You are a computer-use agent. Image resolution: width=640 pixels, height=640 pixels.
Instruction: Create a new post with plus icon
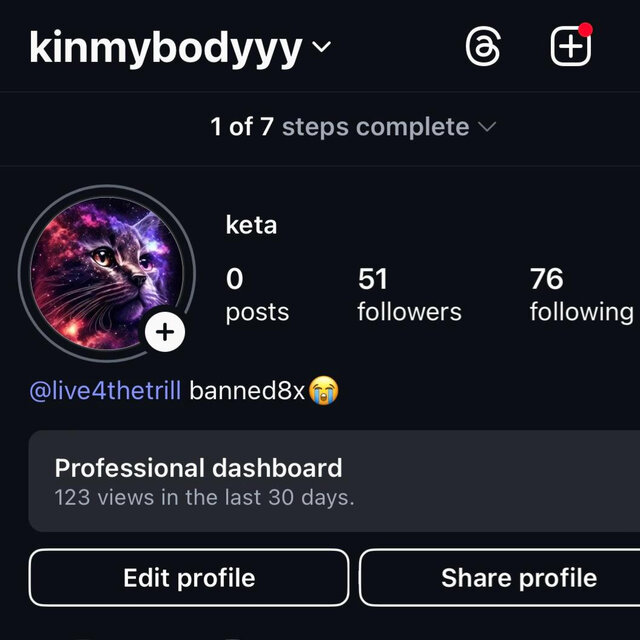(570, 46)
